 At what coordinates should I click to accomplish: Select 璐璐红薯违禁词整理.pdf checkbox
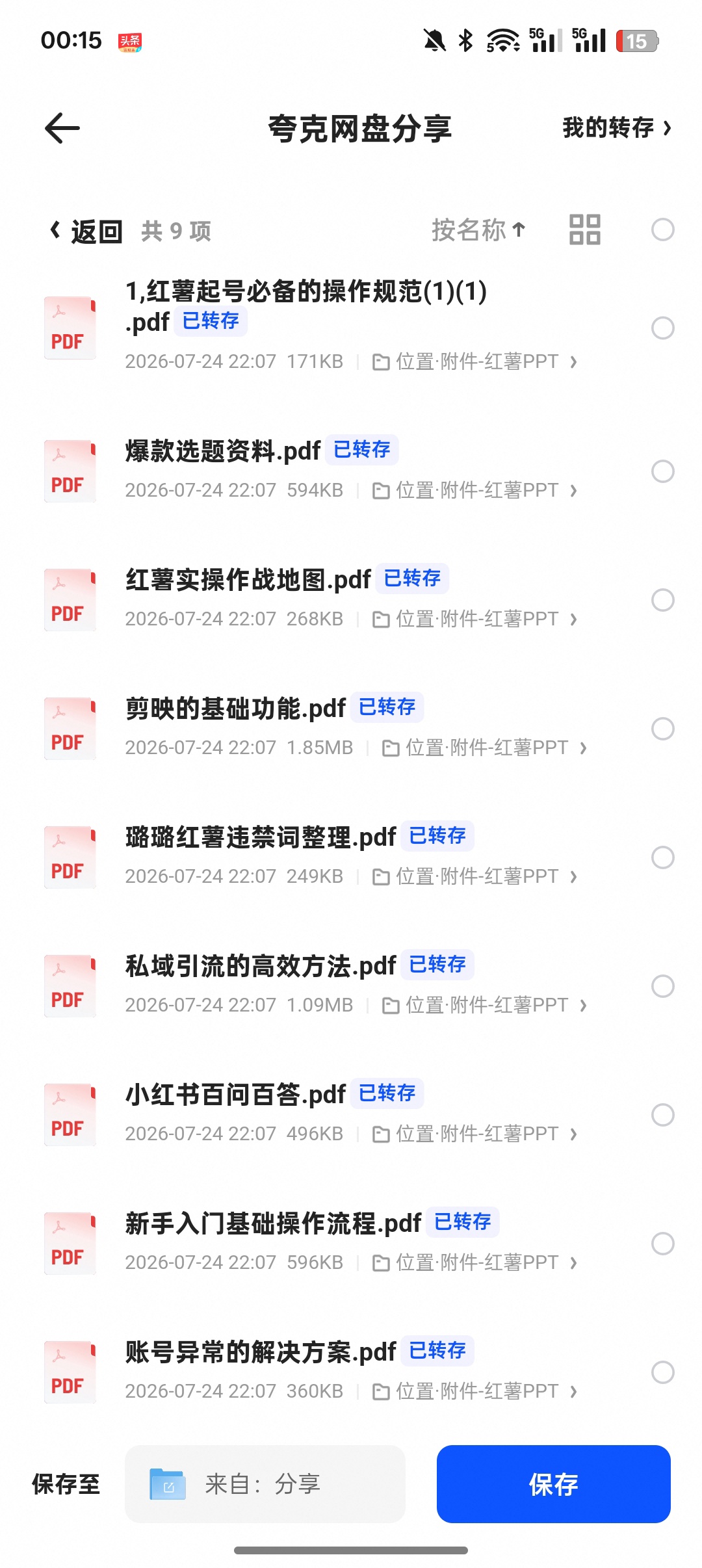(x=662, y=857)
